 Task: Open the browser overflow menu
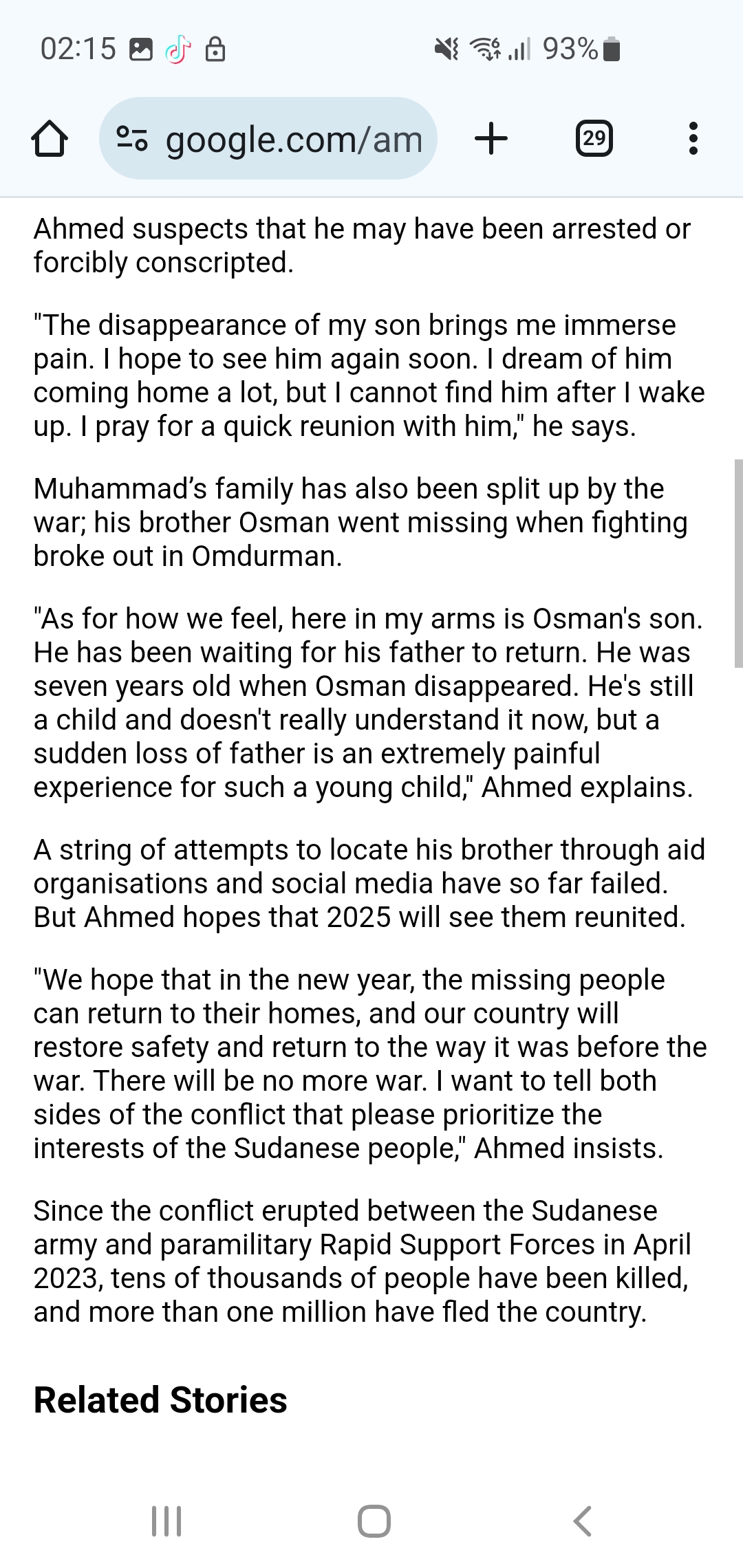coord(693,139)
